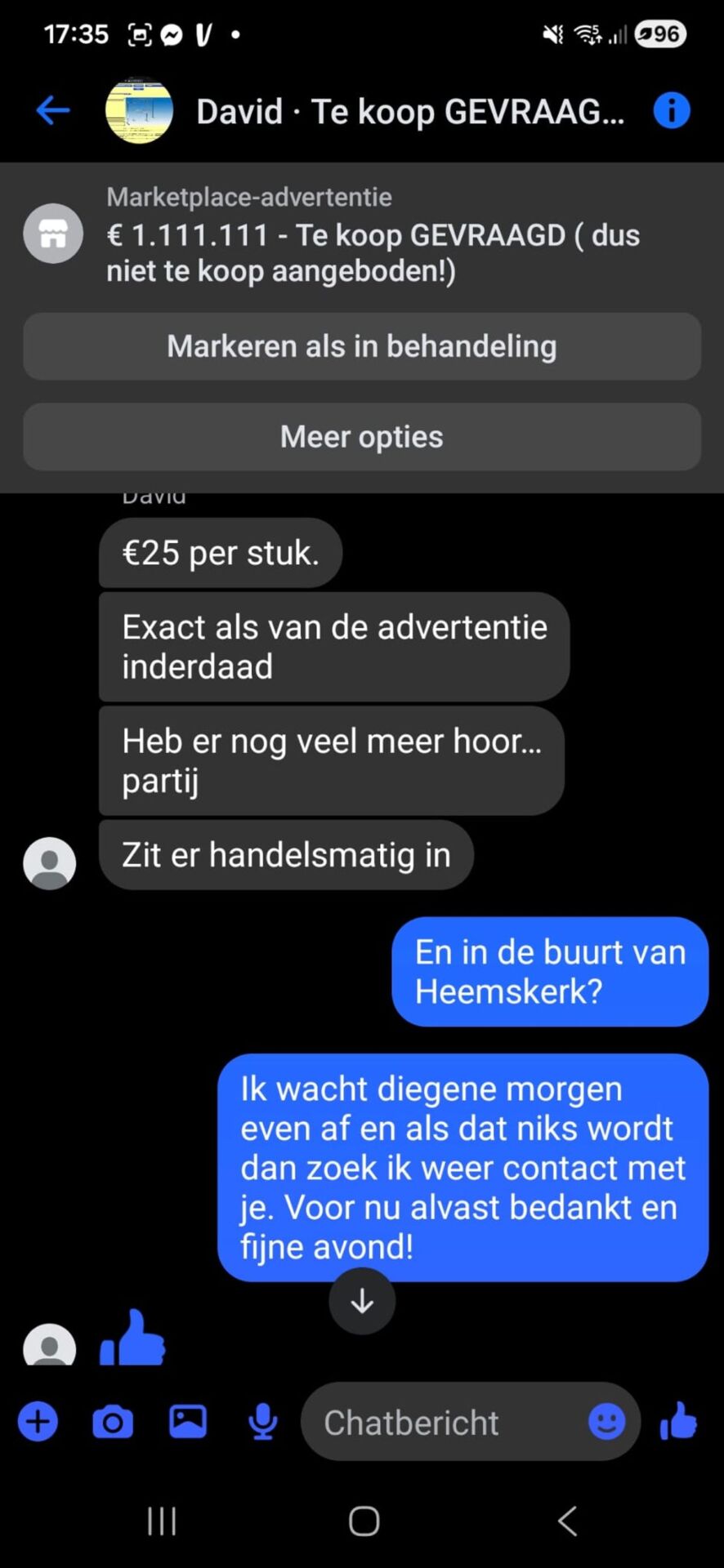Open conversation info details
Screen dimensions: 724x1568
coord(671,110)
